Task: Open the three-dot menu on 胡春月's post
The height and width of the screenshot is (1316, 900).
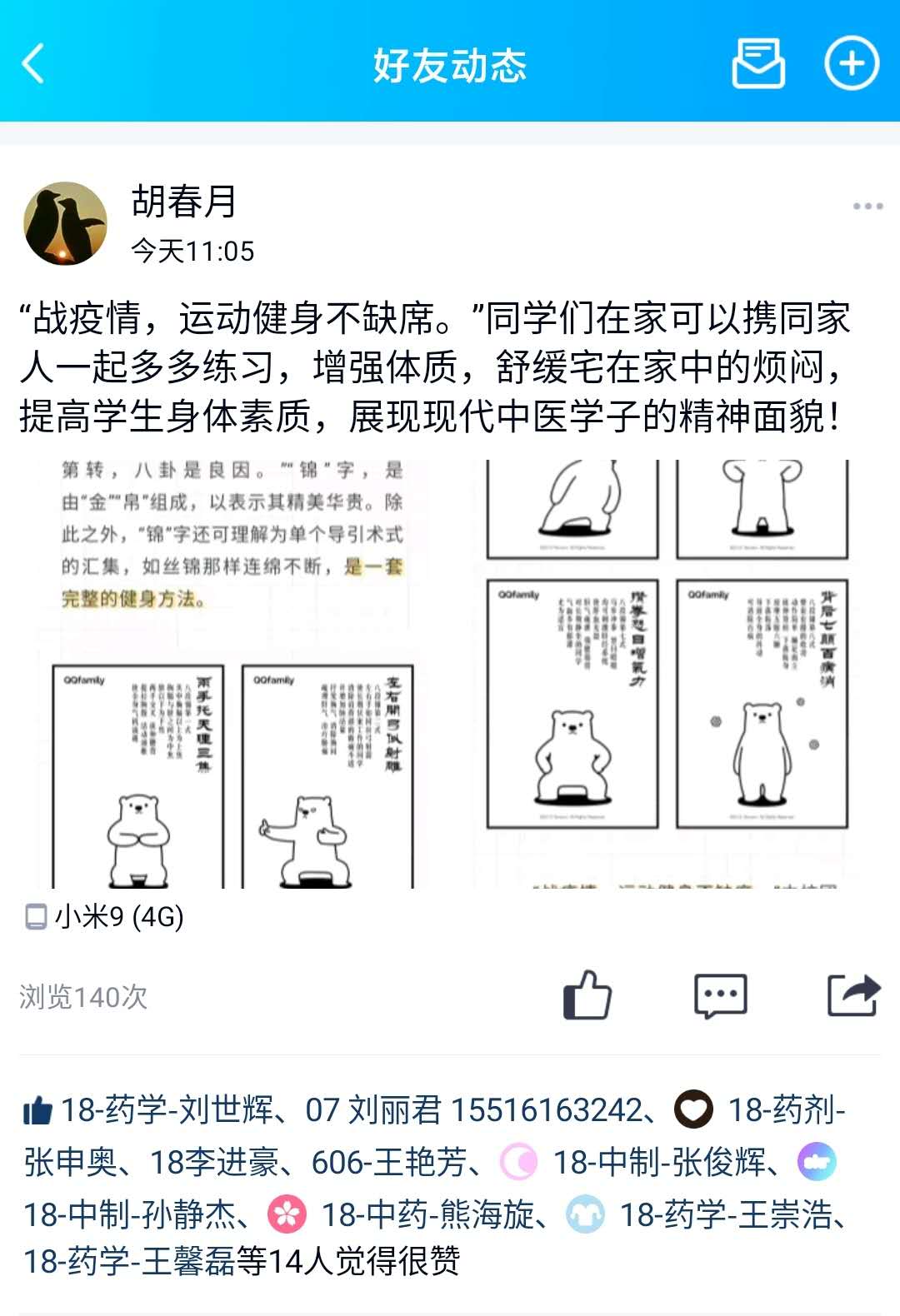Action: pos(867,206)
